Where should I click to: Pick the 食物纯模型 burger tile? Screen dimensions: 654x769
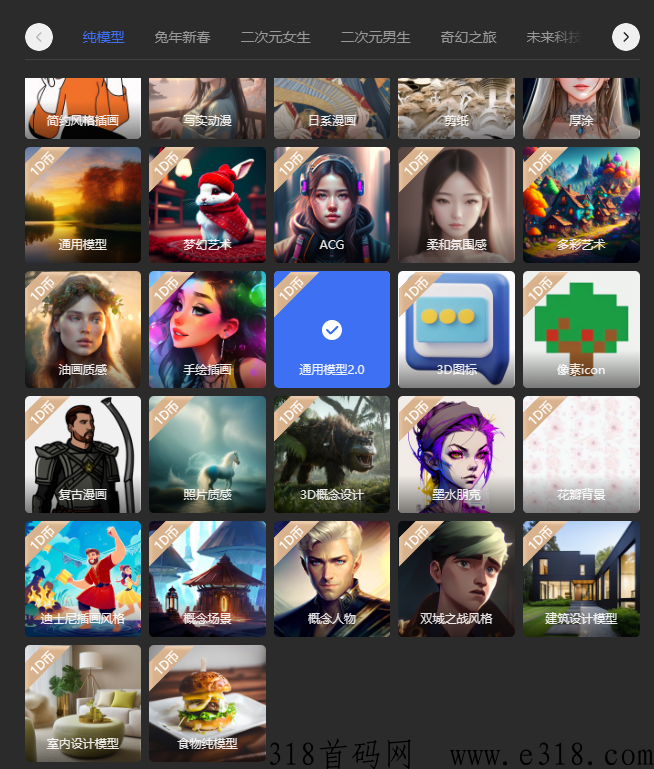click(x=207, y=702)
